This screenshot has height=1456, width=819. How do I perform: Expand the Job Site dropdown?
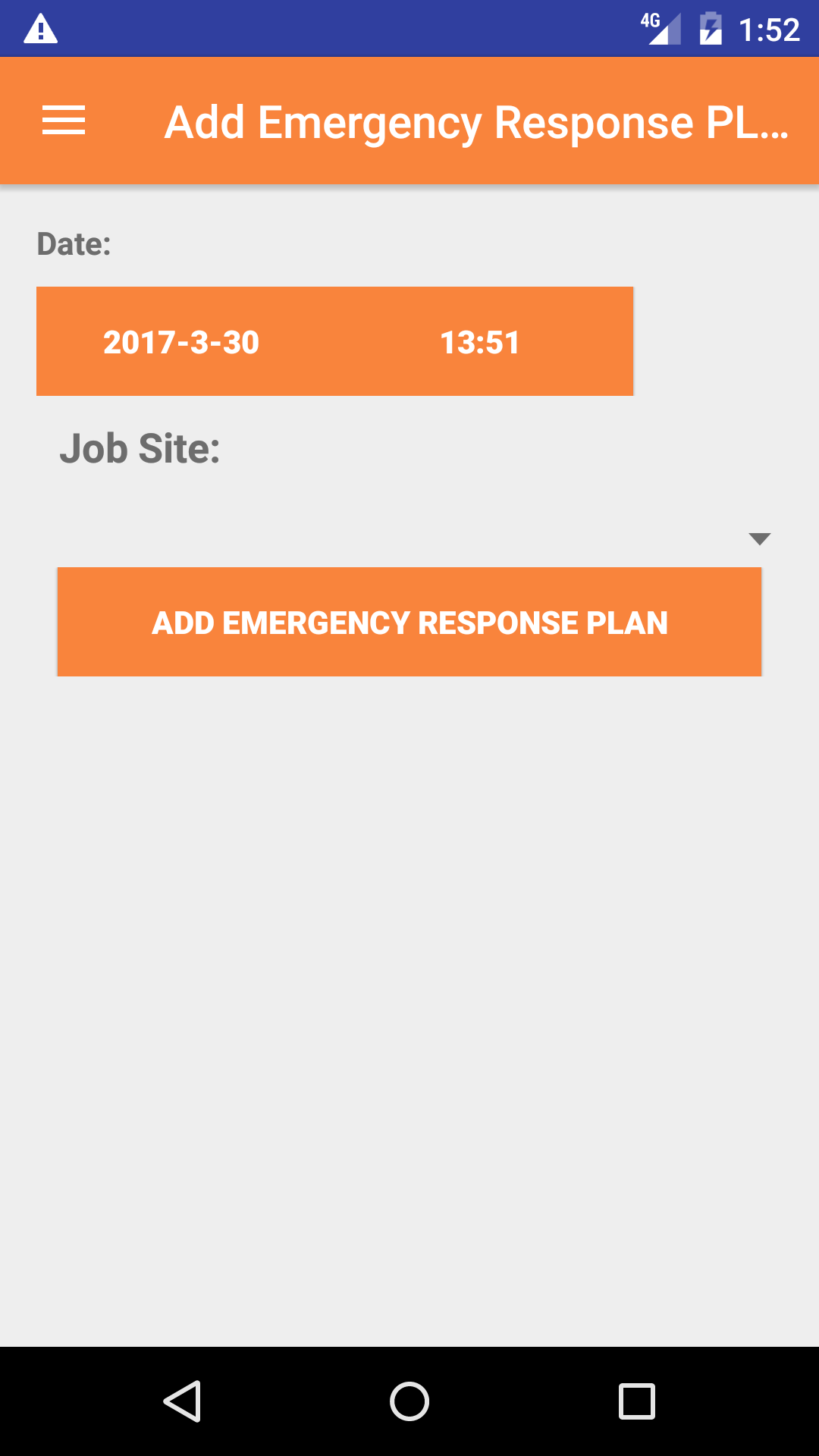coord(758,538)
